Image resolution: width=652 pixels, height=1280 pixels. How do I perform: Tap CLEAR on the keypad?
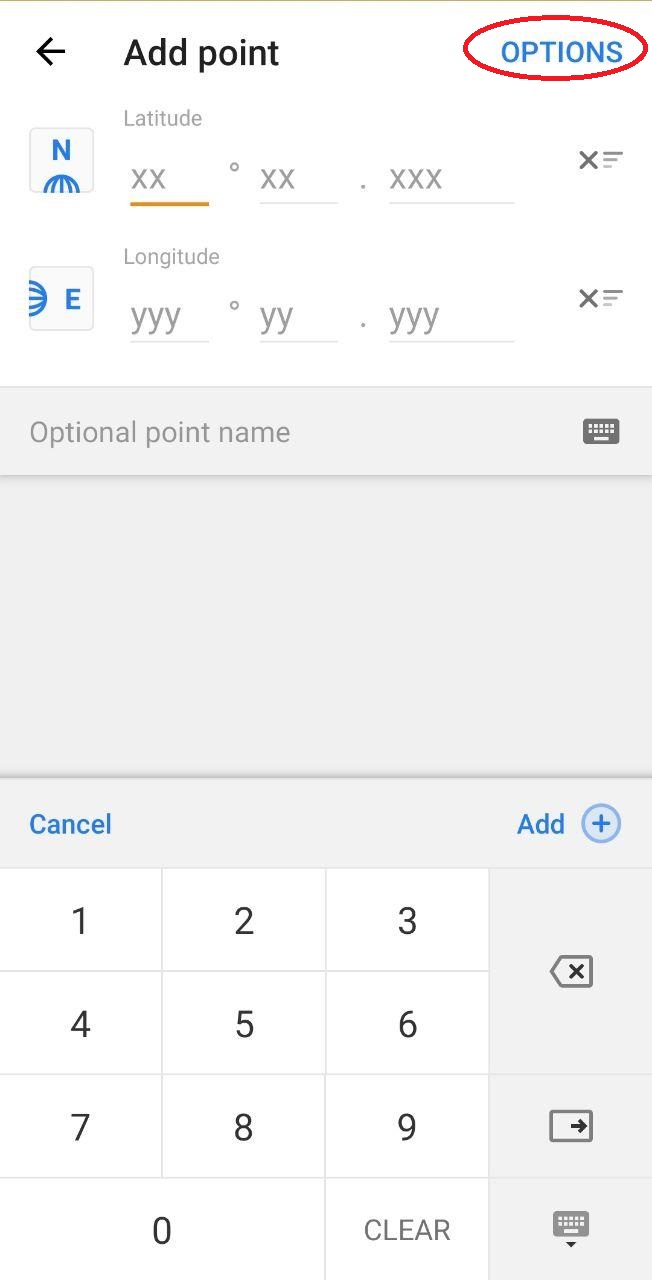click(x=407, y=1230)
